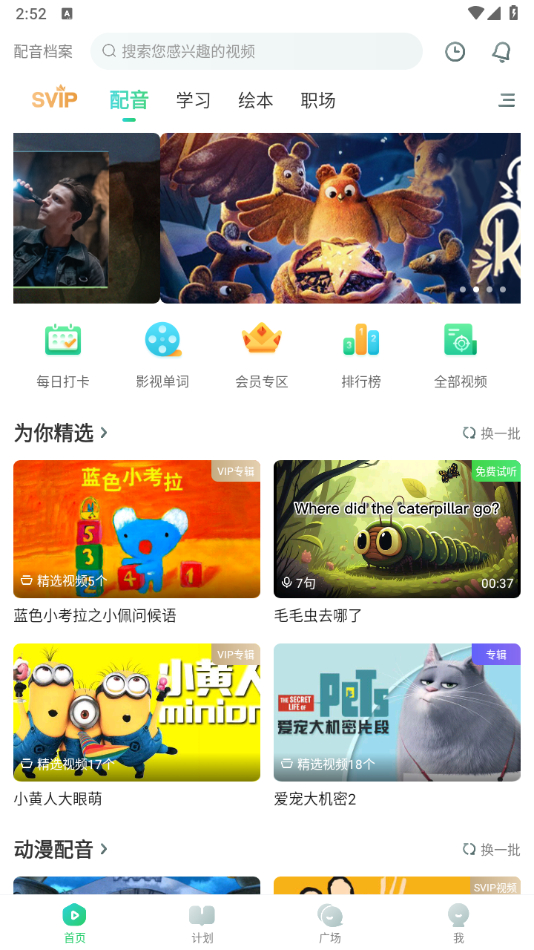Open the 爱宠大机密2 album

point(397,725)
